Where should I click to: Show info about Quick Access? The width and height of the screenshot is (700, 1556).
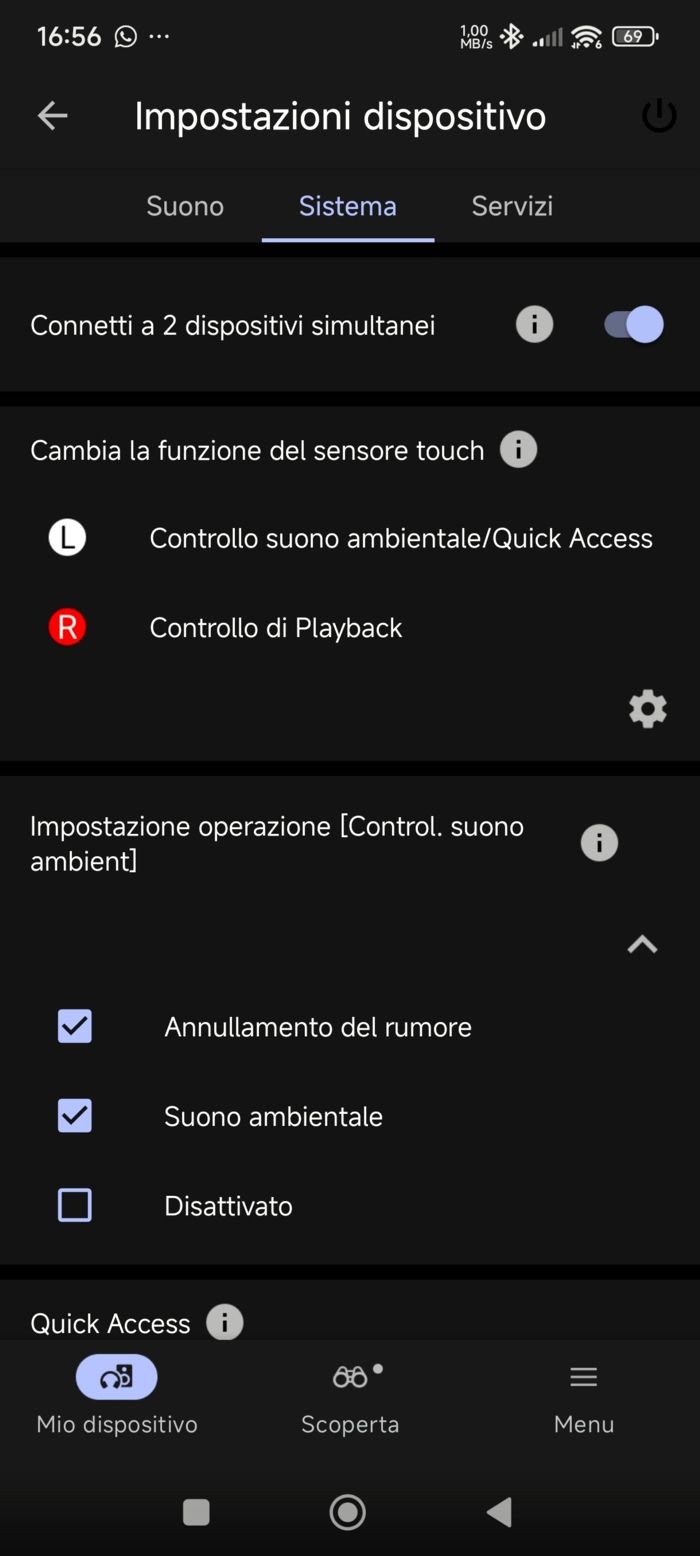coord(224,1322)
